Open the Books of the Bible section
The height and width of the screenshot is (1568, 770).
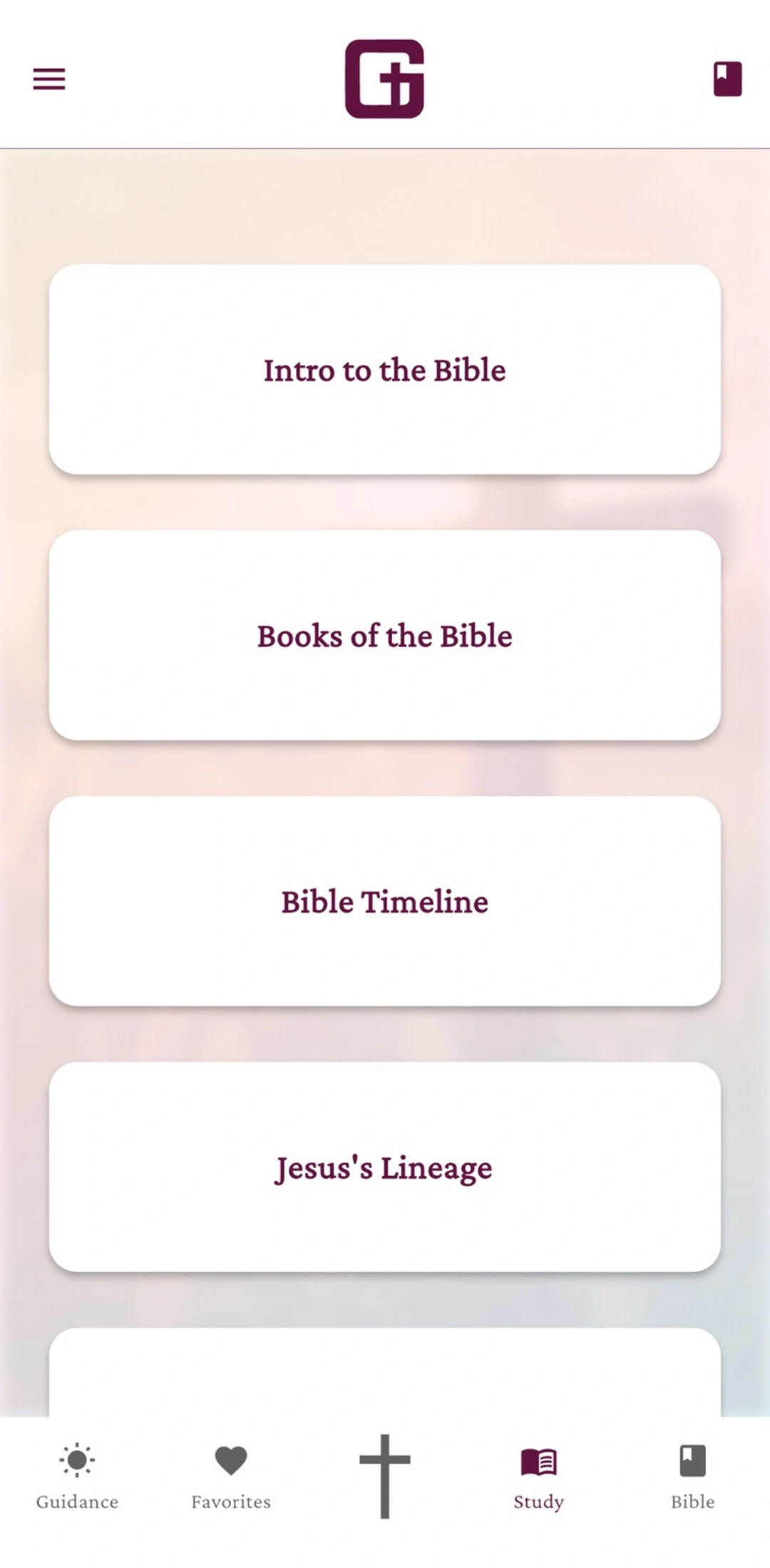(x=384, y=636)
